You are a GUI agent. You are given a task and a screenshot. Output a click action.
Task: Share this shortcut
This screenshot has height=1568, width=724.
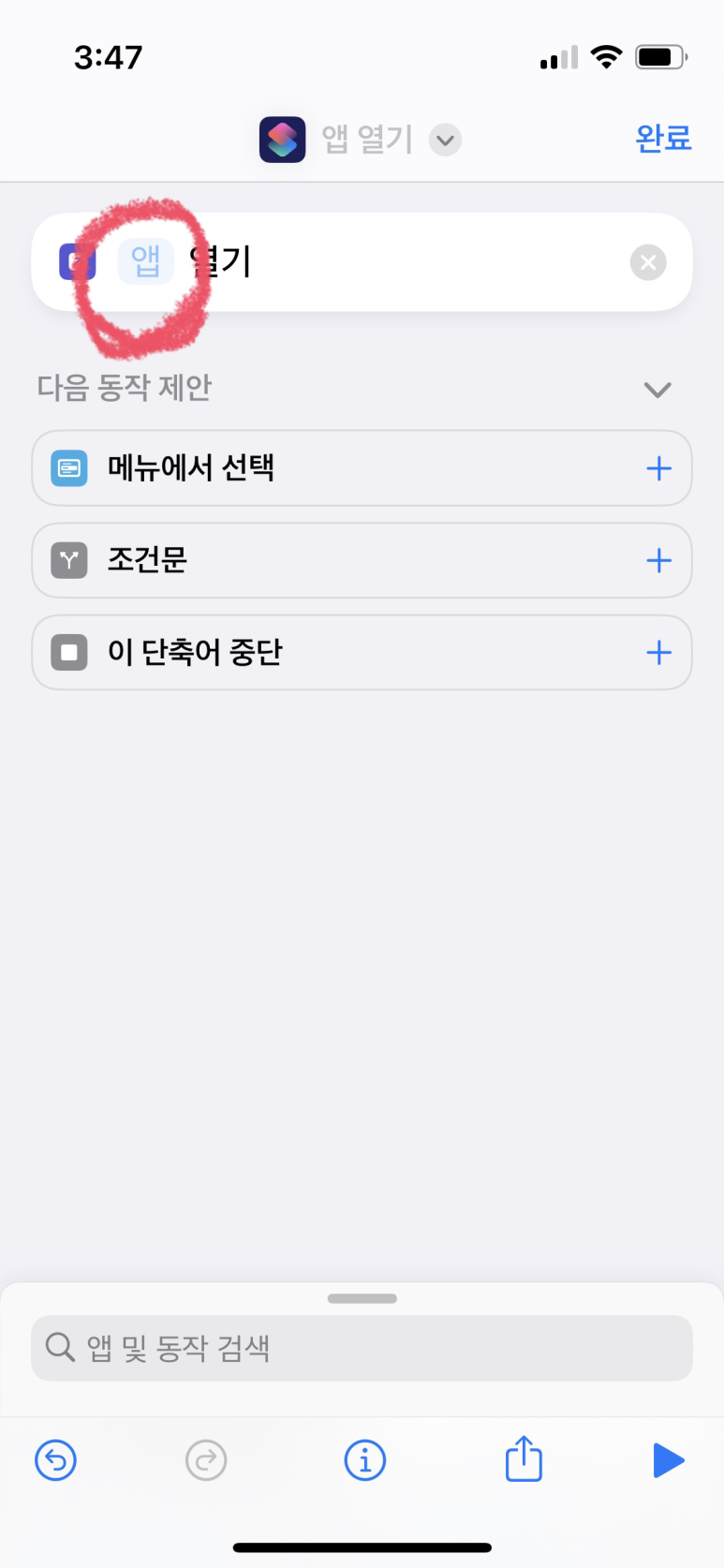click(x=524, y=1458)
